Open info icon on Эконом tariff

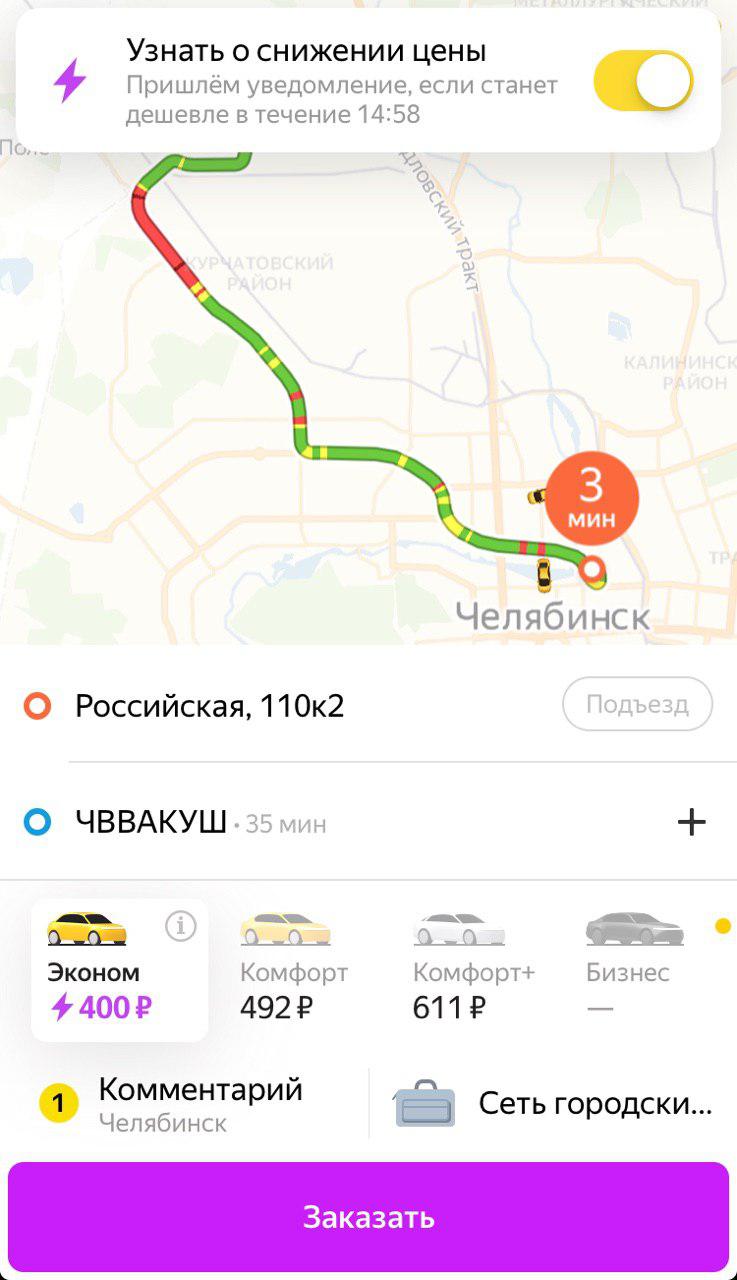coord(180,927)
